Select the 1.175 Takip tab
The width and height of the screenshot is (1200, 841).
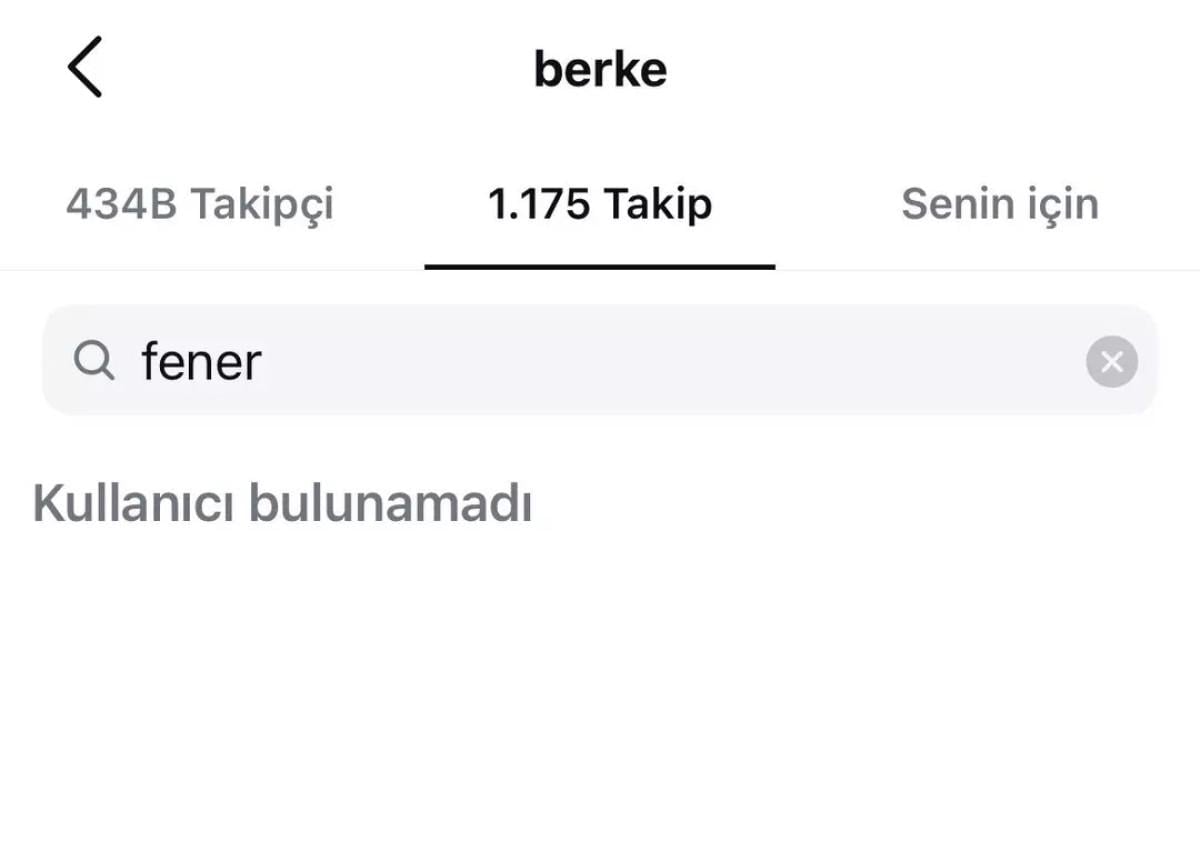[x=600, y=205]
